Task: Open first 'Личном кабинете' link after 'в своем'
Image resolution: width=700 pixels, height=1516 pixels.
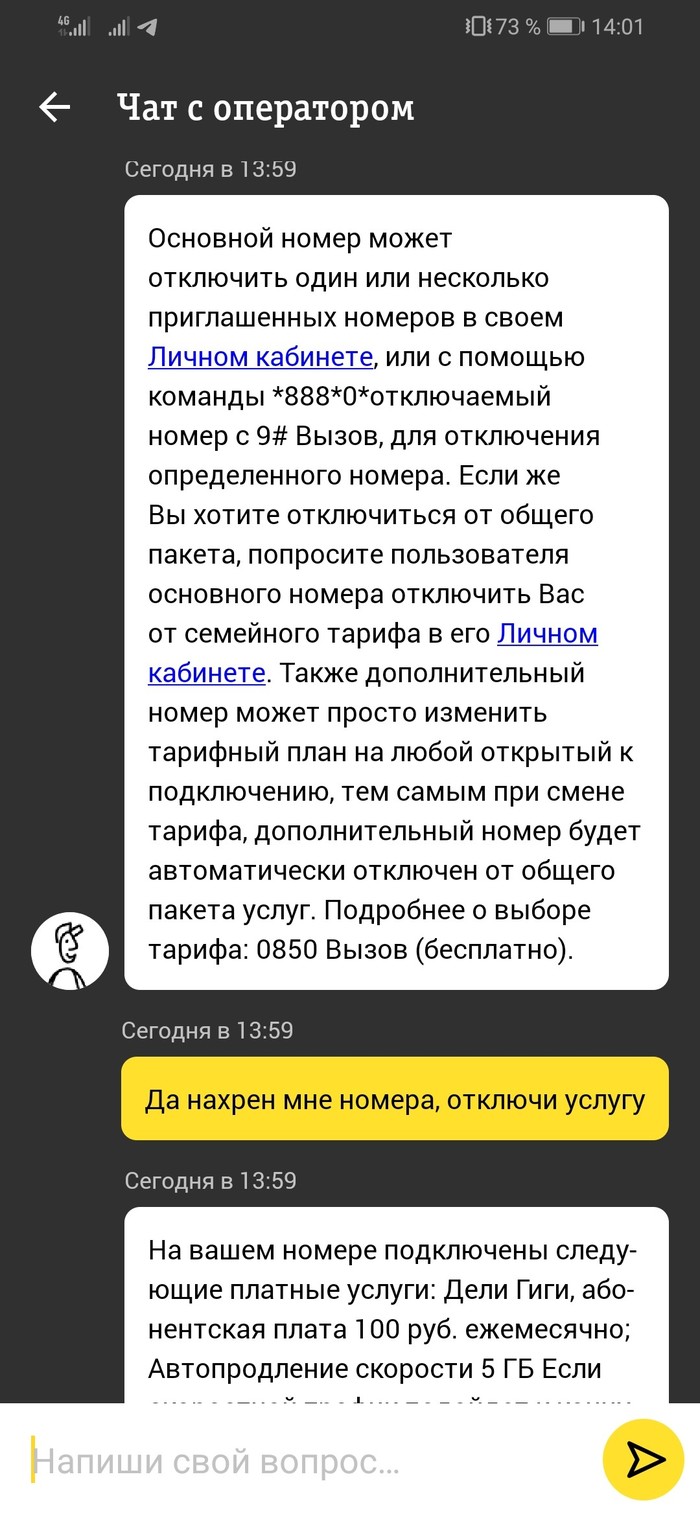Action: tap(260, 357)
